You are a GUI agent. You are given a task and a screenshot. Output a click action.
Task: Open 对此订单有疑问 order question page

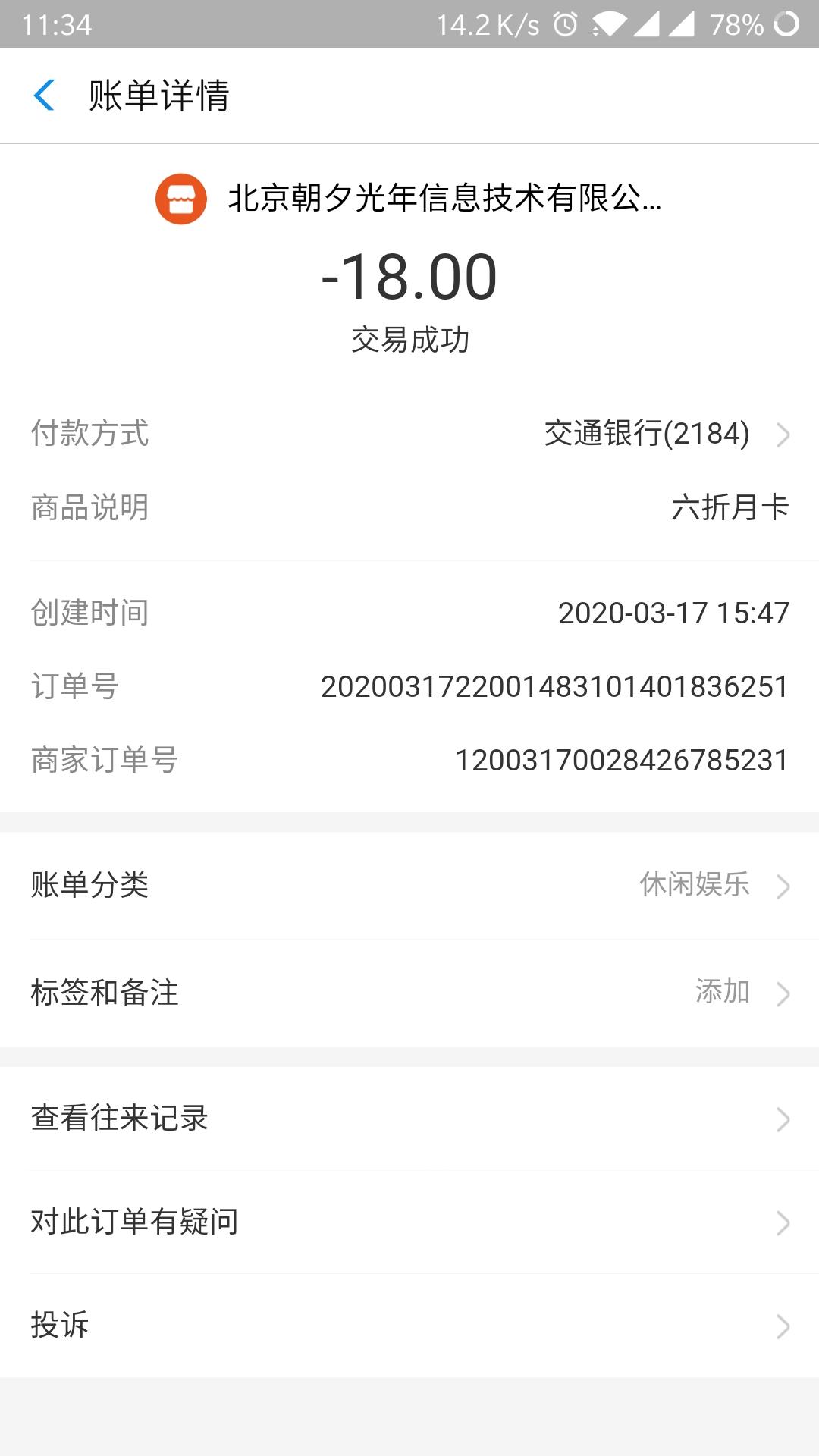tap(409, 1221)
